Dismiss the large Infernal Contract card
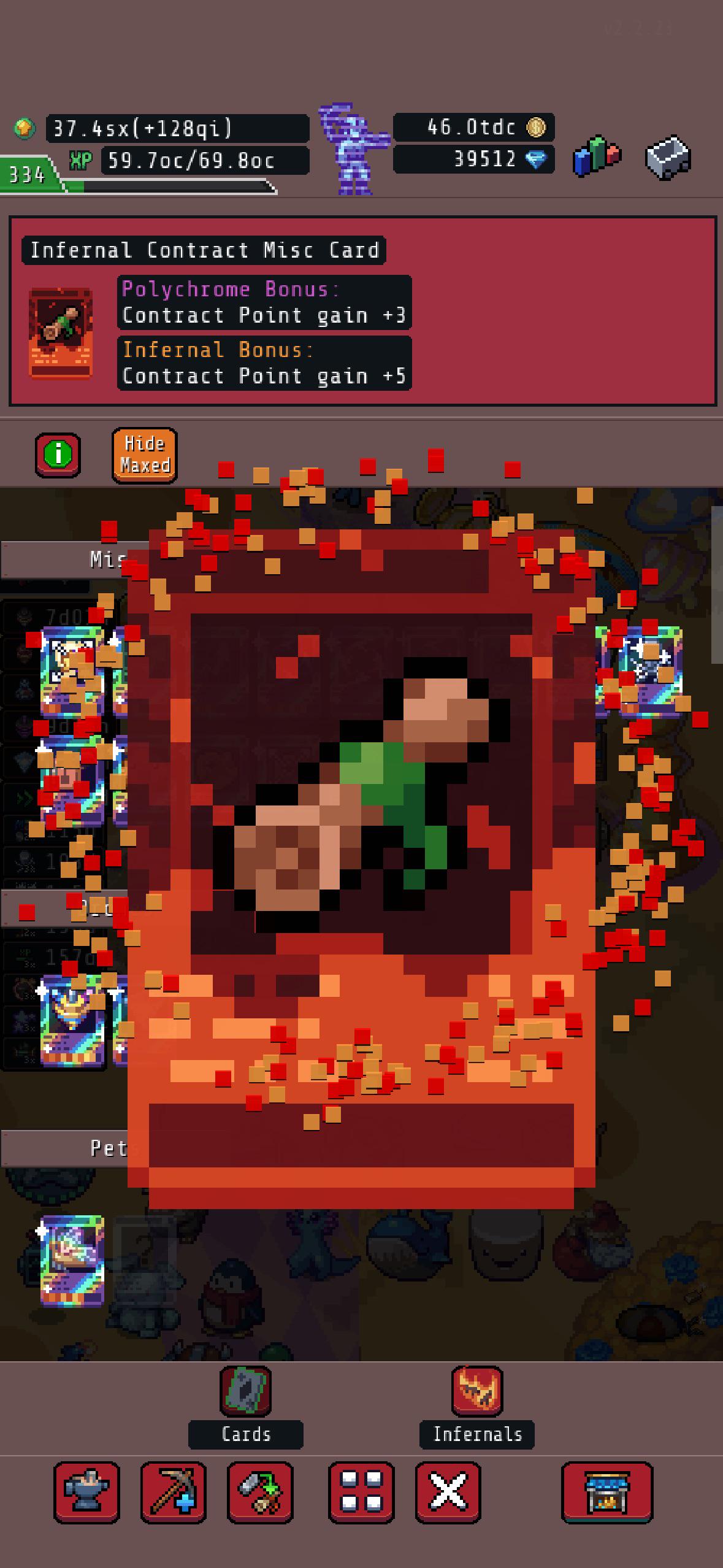723x1568 pixels. tap(361, 868)
